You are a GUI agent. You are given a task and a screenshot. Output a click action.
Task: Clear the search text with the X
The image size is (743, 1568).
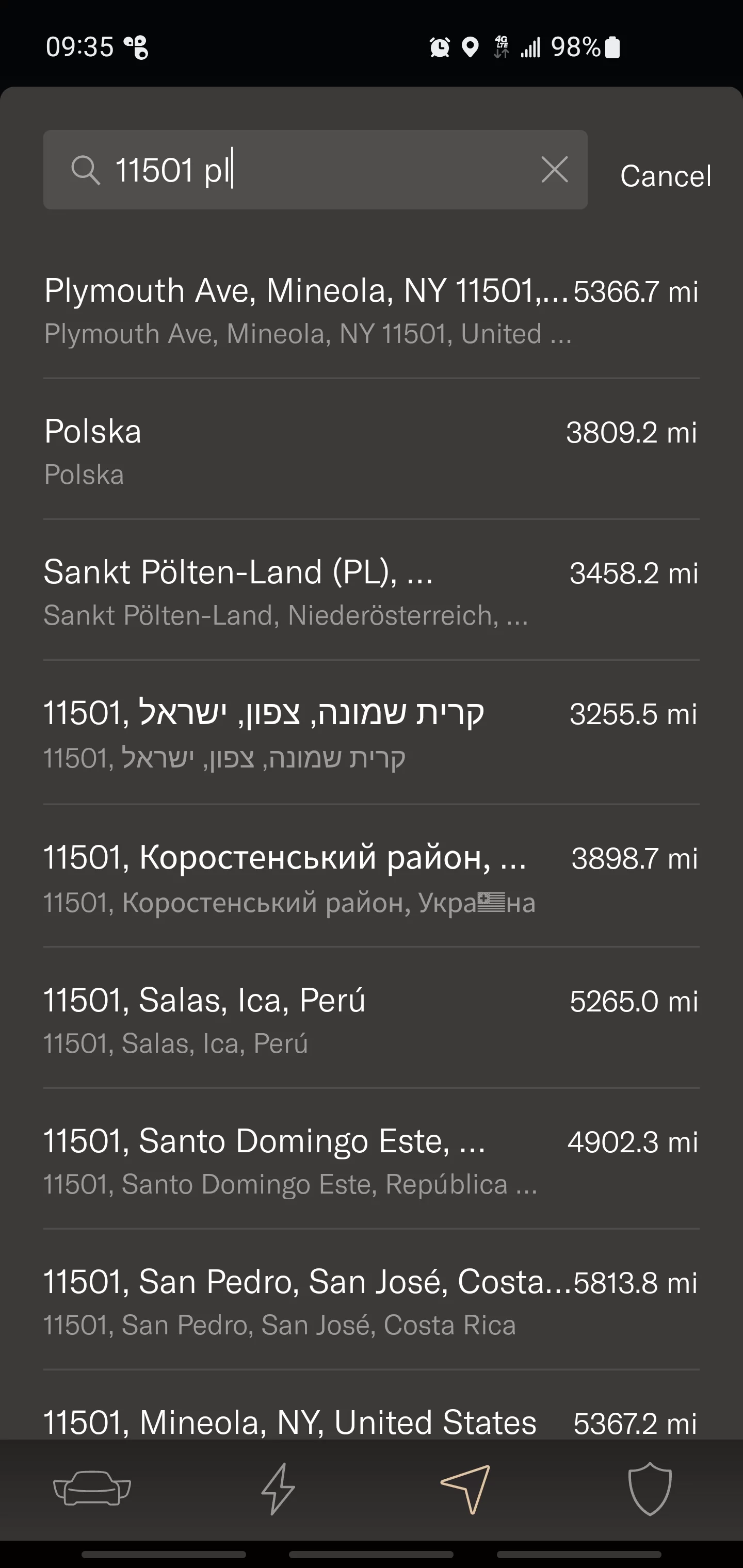554,170
